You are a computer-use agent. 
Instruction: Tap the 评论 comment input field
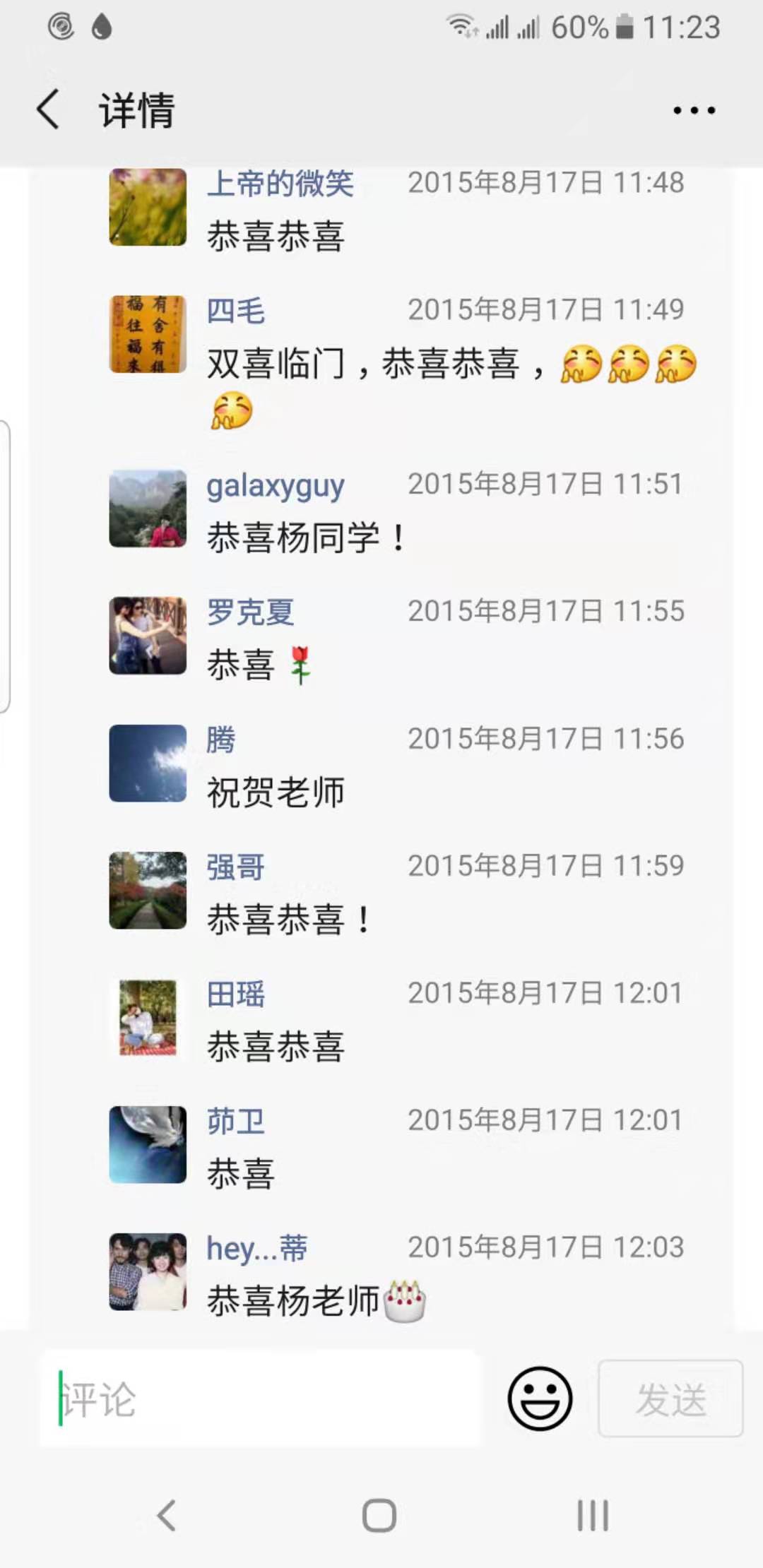260,1398
